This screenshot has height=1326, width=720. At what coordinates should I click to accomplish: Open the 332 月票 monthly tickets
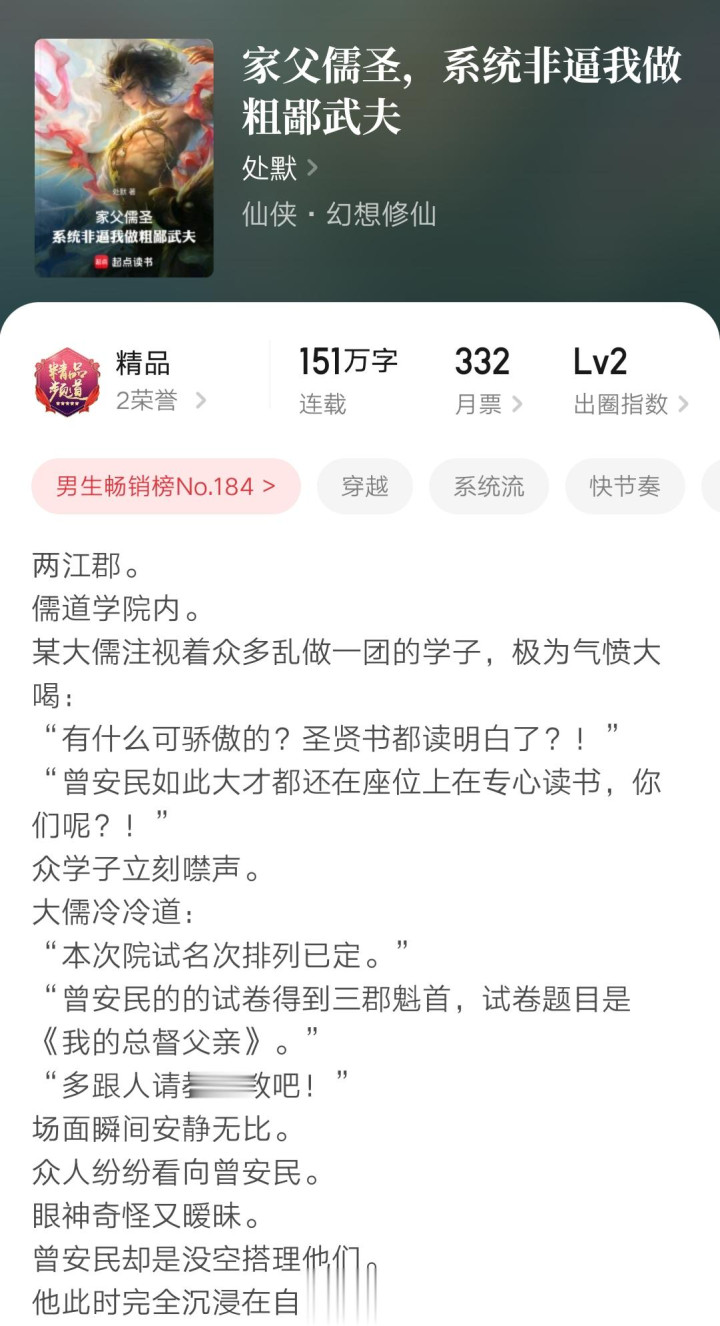click(489, 381)
